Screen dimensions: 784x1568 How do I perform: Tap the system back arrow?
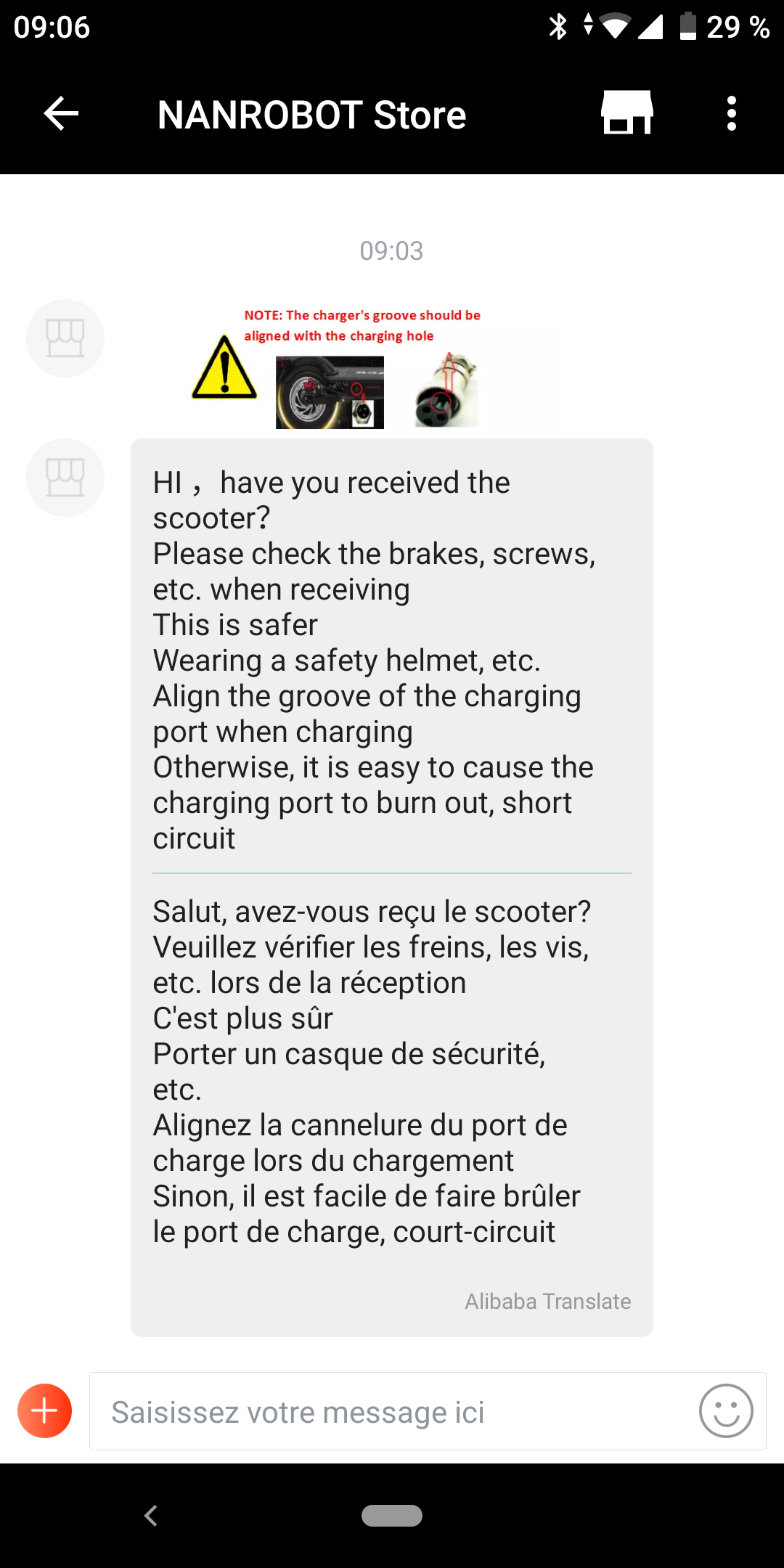(151, 1516)
